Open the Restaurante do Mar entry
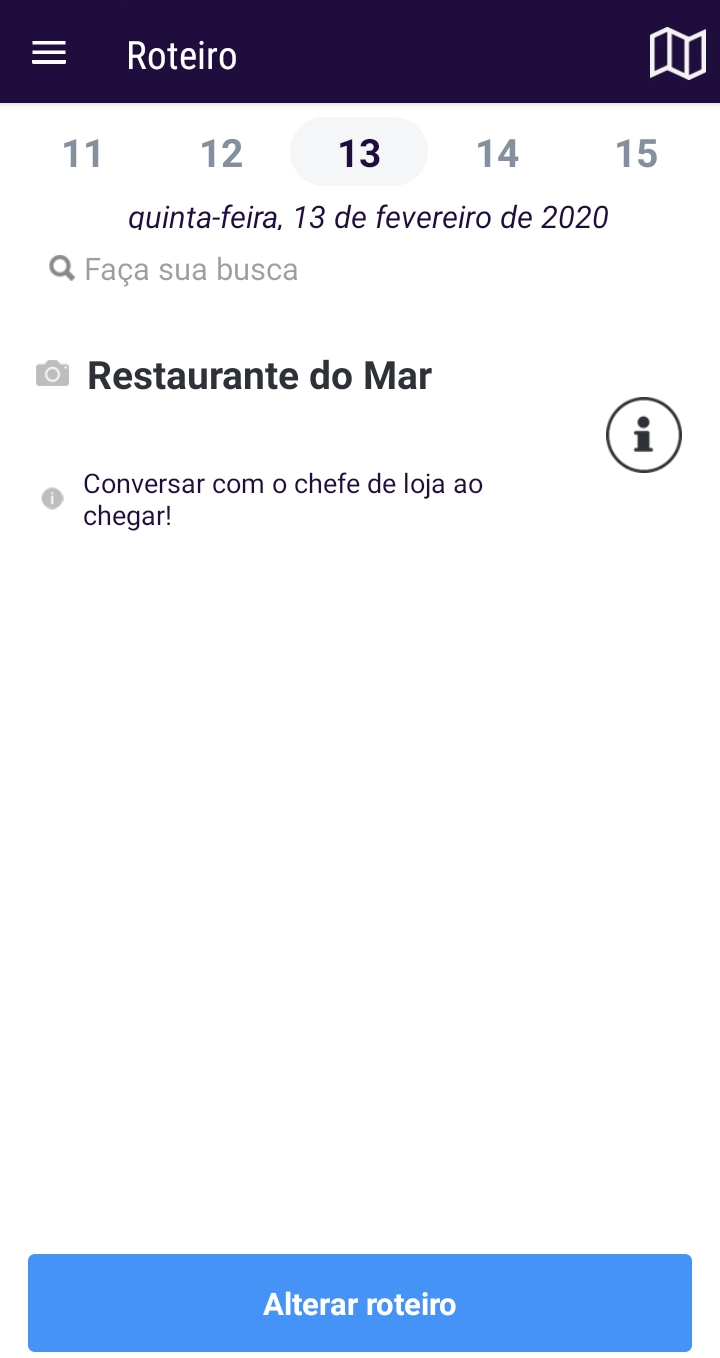The width and height of the screenshot is (720, 1358). [x=259, y=377]
